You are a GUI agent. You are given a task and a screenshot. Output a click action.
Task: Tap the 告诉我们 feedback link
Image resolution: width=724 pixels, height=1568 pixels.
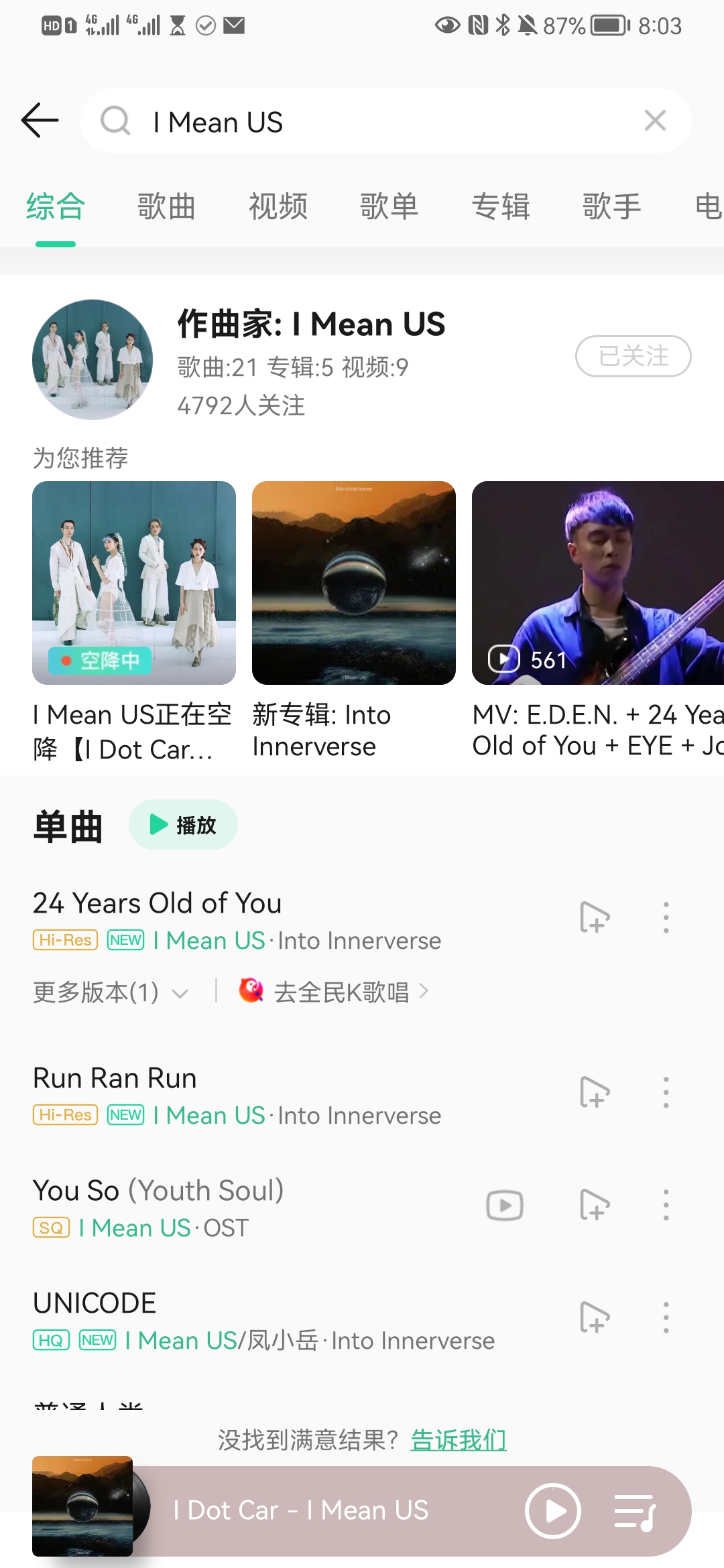tap(459, 1439)
